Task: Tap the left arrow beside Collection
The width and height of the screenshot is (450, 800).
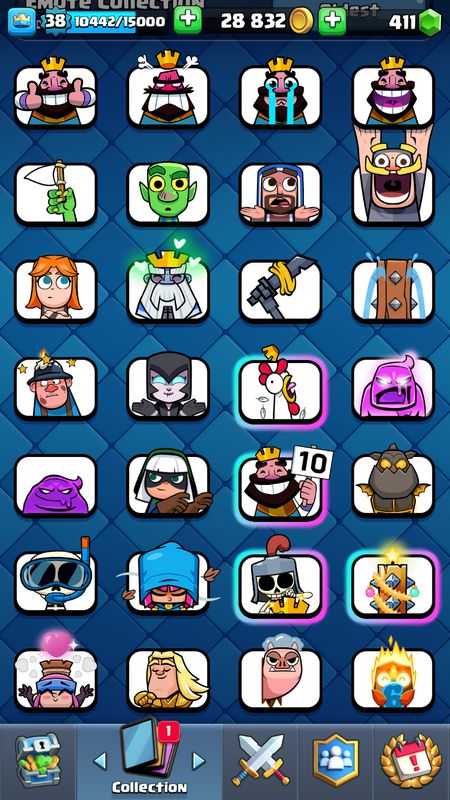Action: tap(100, 761)
